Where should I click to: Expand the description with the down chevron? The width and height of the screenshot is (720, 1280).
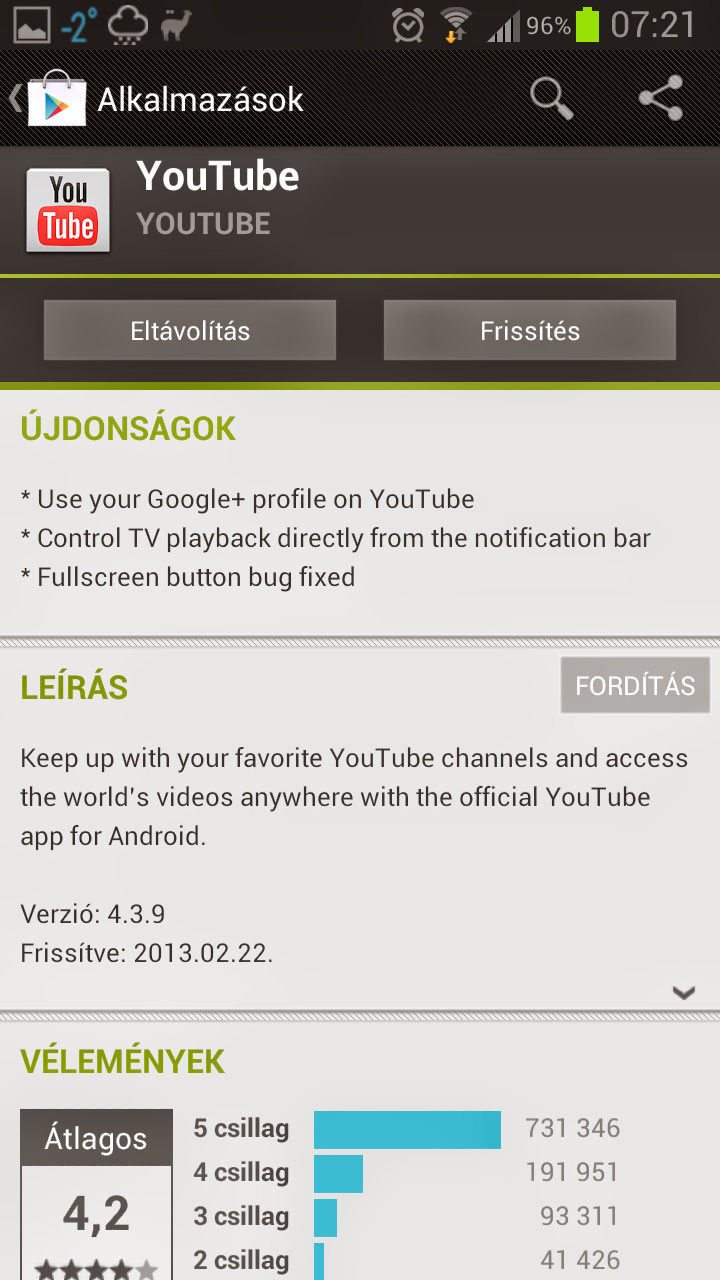(684, 993)
